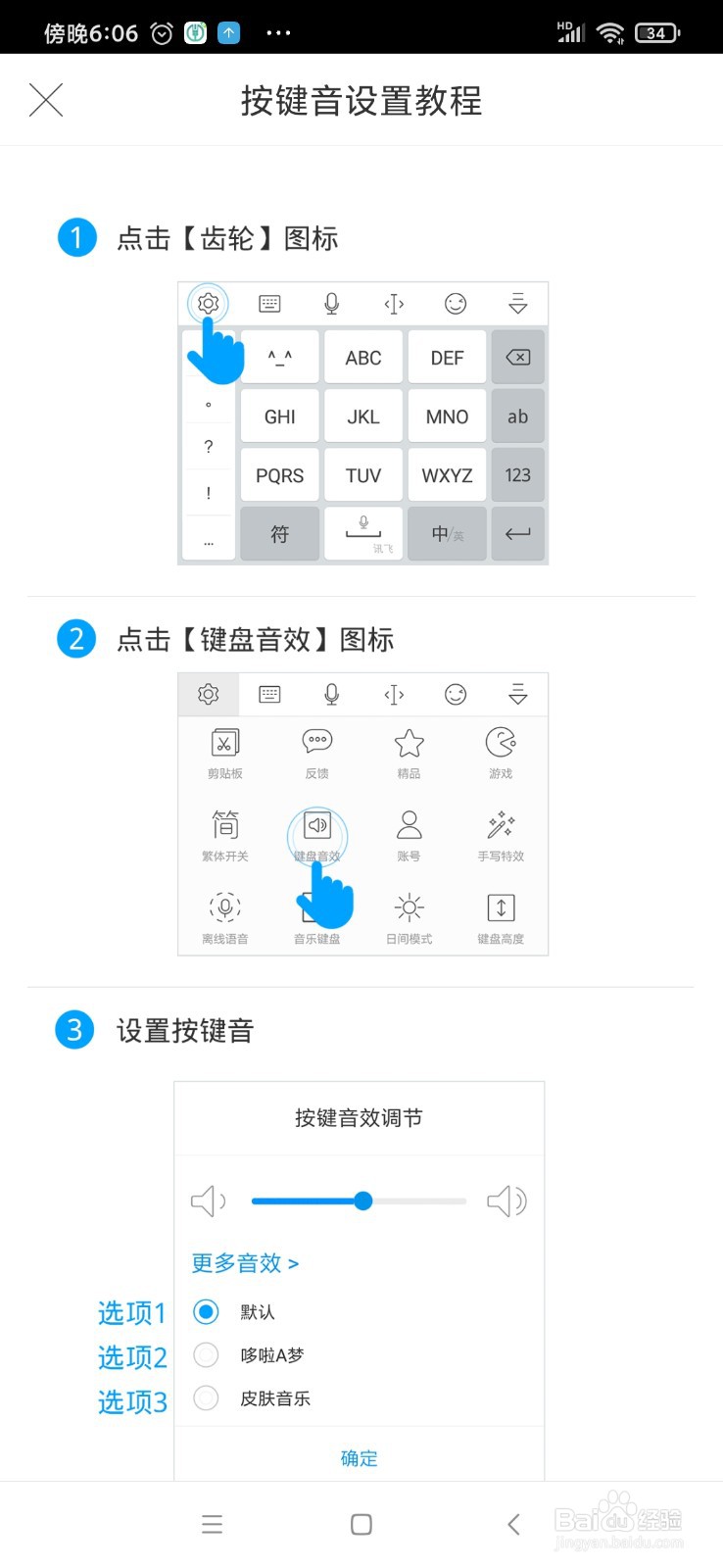Image resolution: width=723 pixels, height=1568 pixels.
Task: Select the 键盘音效 keyboard sound icon
Action: [x=315, y=826]
